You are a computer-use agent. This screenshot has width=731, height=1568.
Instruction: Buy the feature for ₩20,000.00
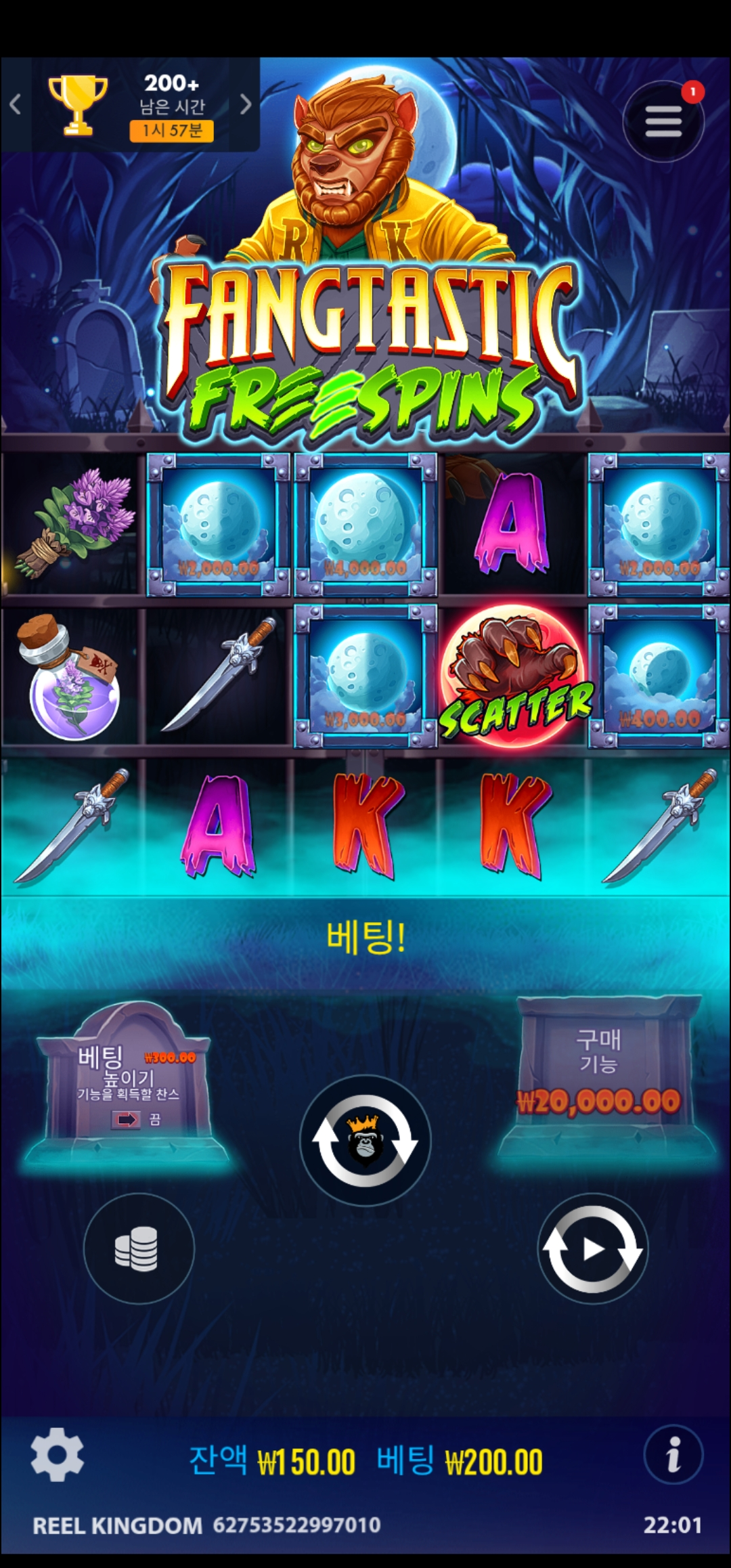coord(600,1076)
